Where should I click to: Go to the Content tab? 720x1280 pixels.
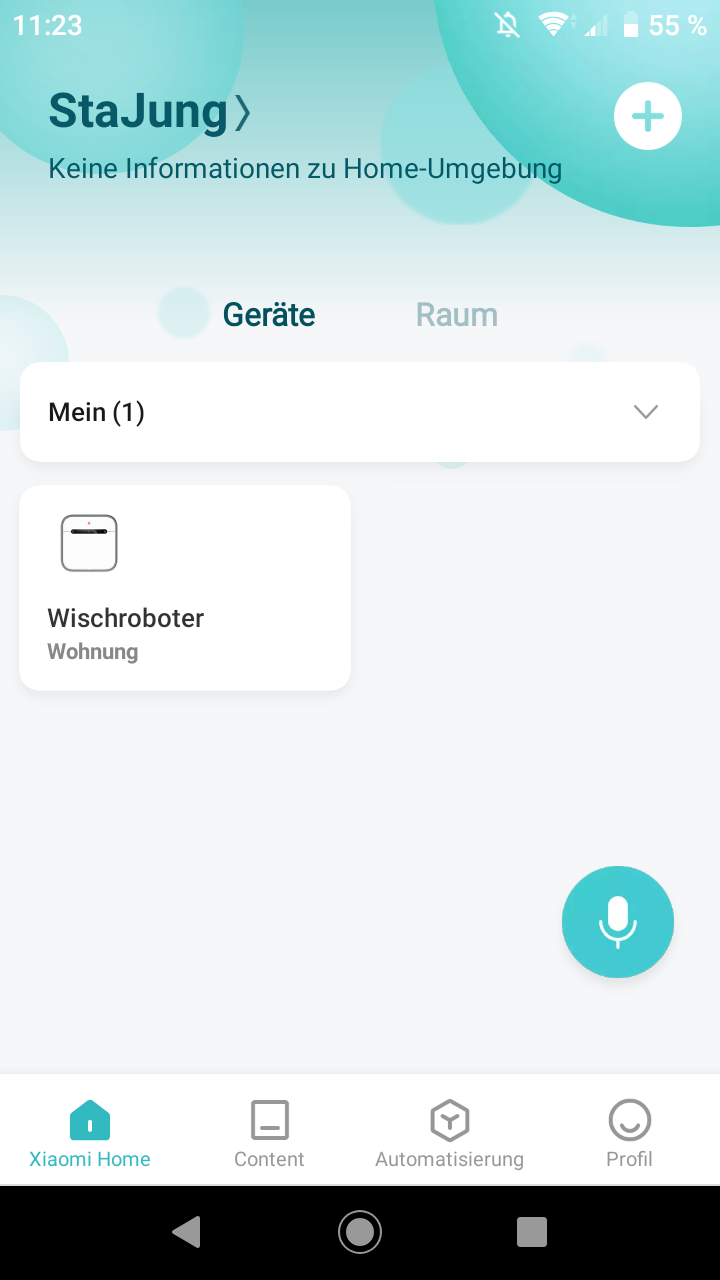click(269, 1134)
